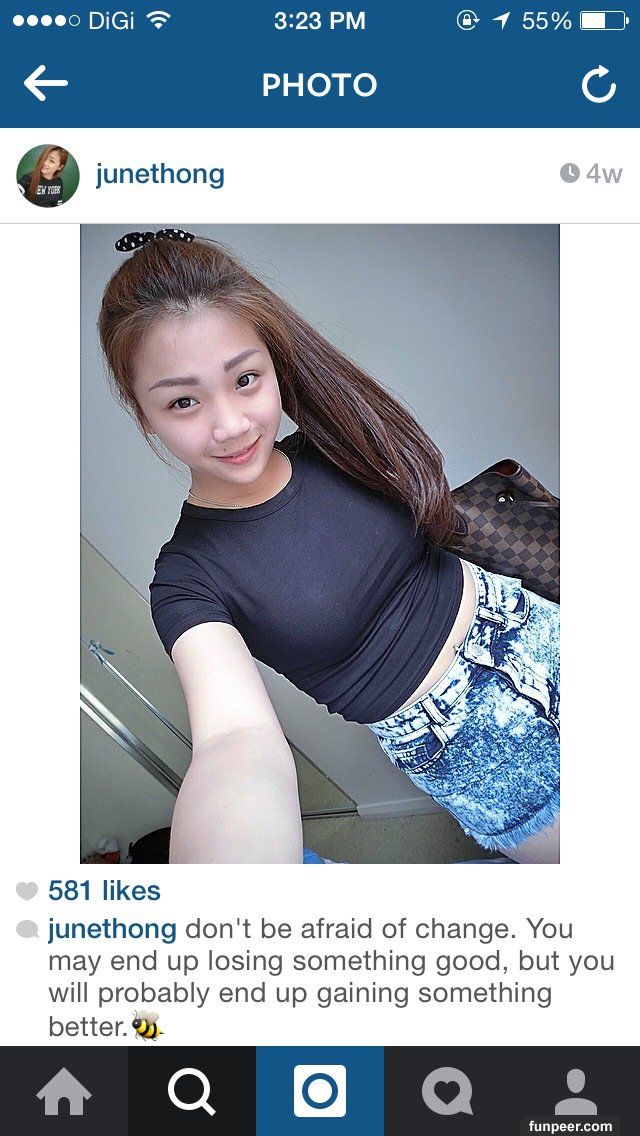Switch to the activity heart tab
The width and height of the screenshot is (640, 1136).
point(447,1091)
